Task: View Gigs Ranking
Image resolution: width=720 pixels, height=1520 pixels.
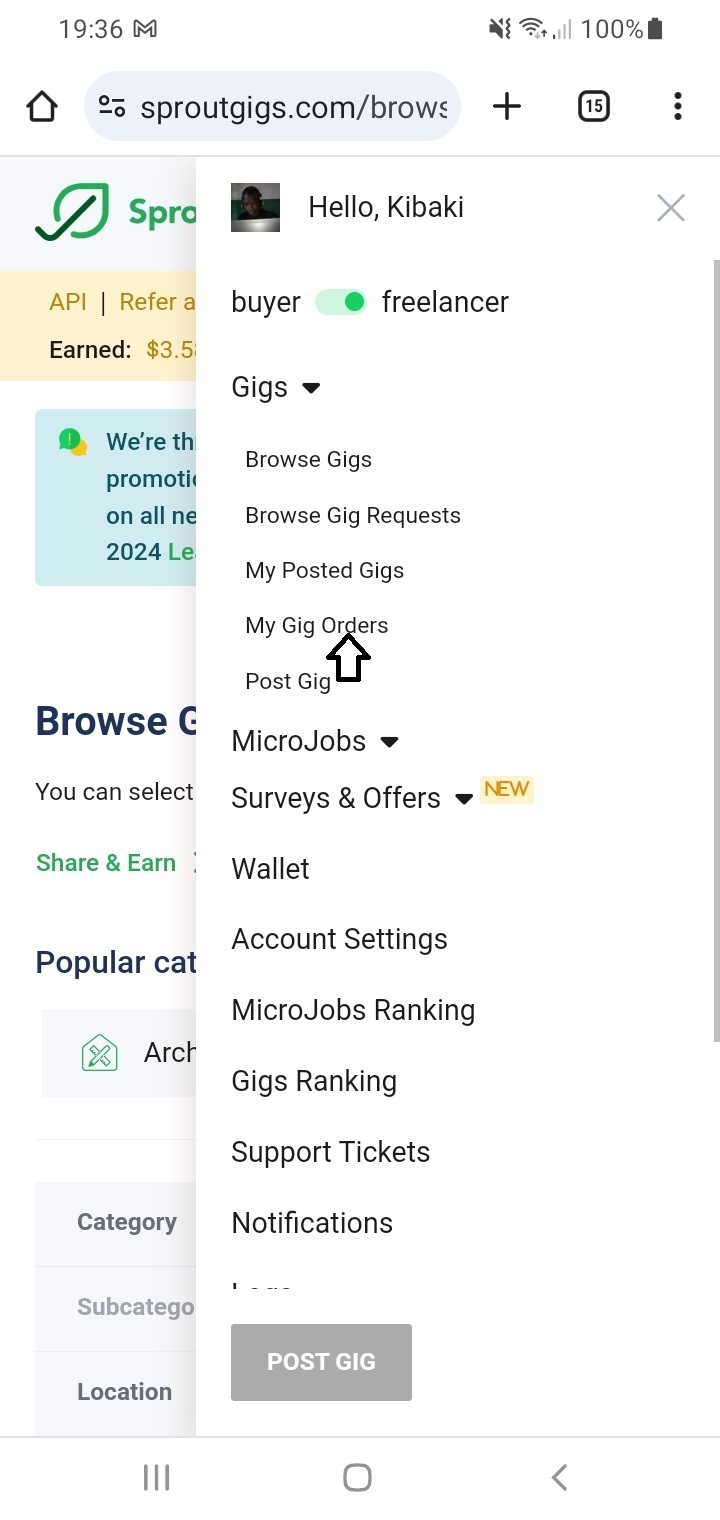Action: 314,1081
